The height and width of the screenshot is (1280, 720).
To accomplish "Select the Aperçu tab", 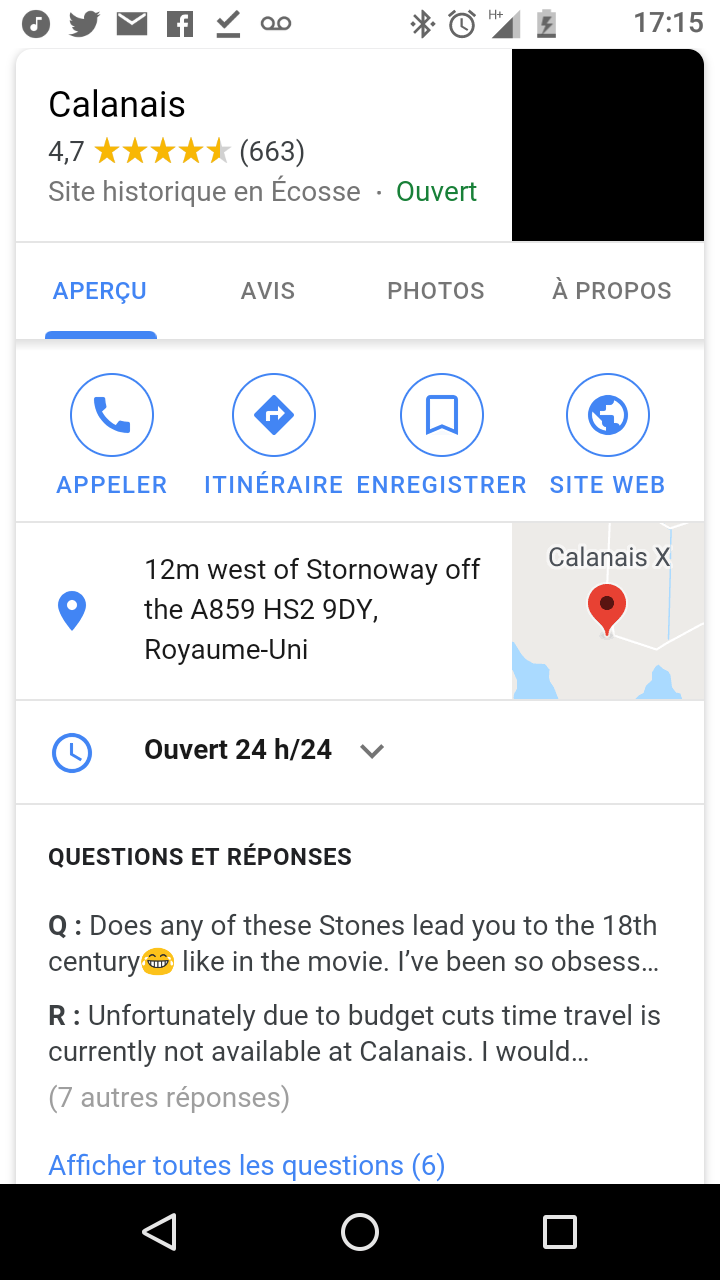I will pyautogui.click(x=100, y=291).
